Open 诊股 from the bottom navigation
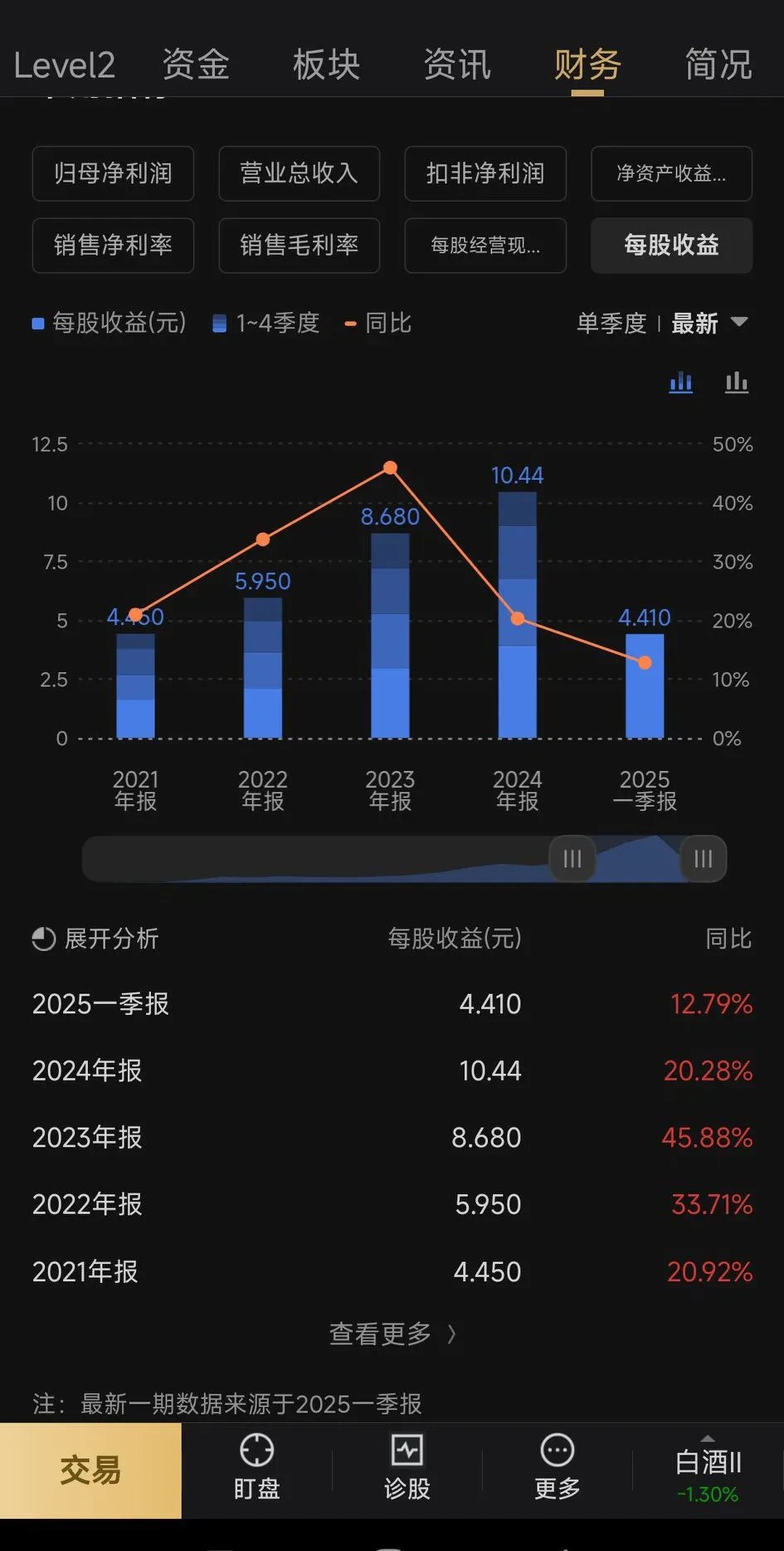 tap(407, 1469)
